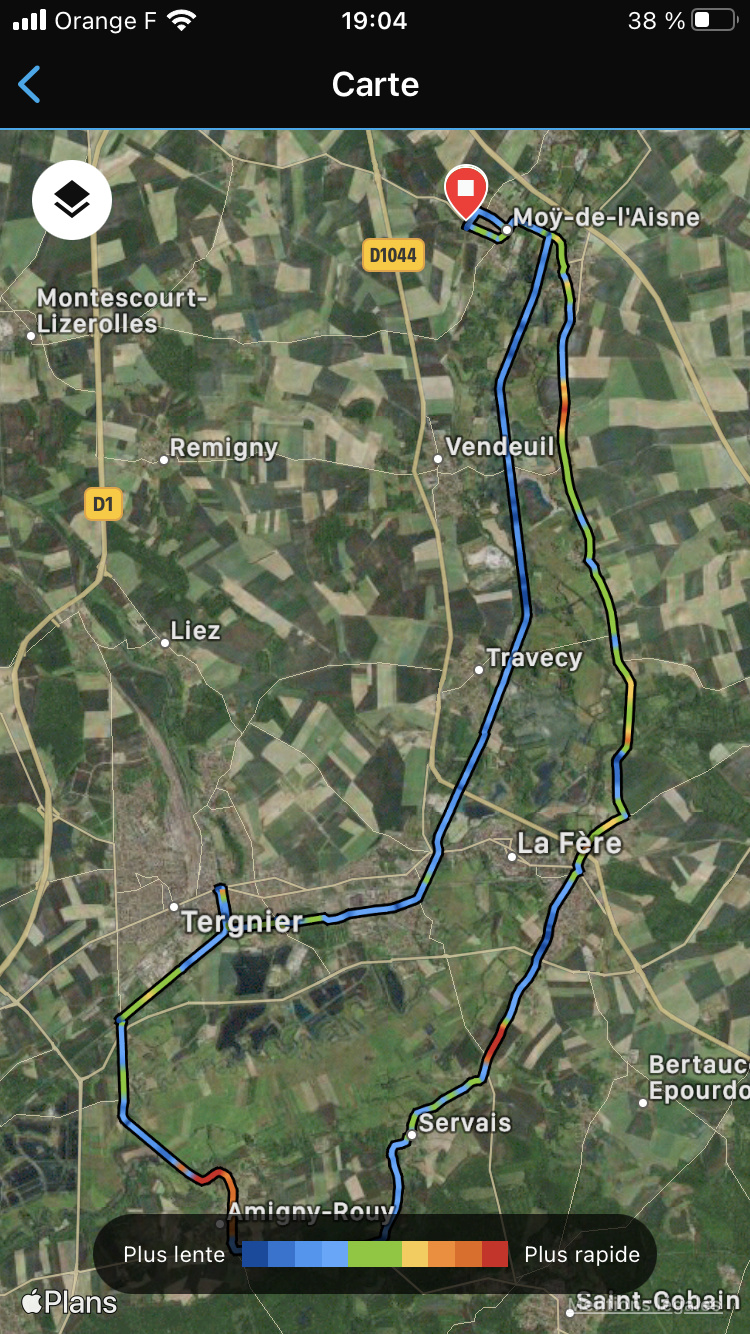
Task: Open the Apple Plans attribution link
Action: click(x=70, y=1302)
